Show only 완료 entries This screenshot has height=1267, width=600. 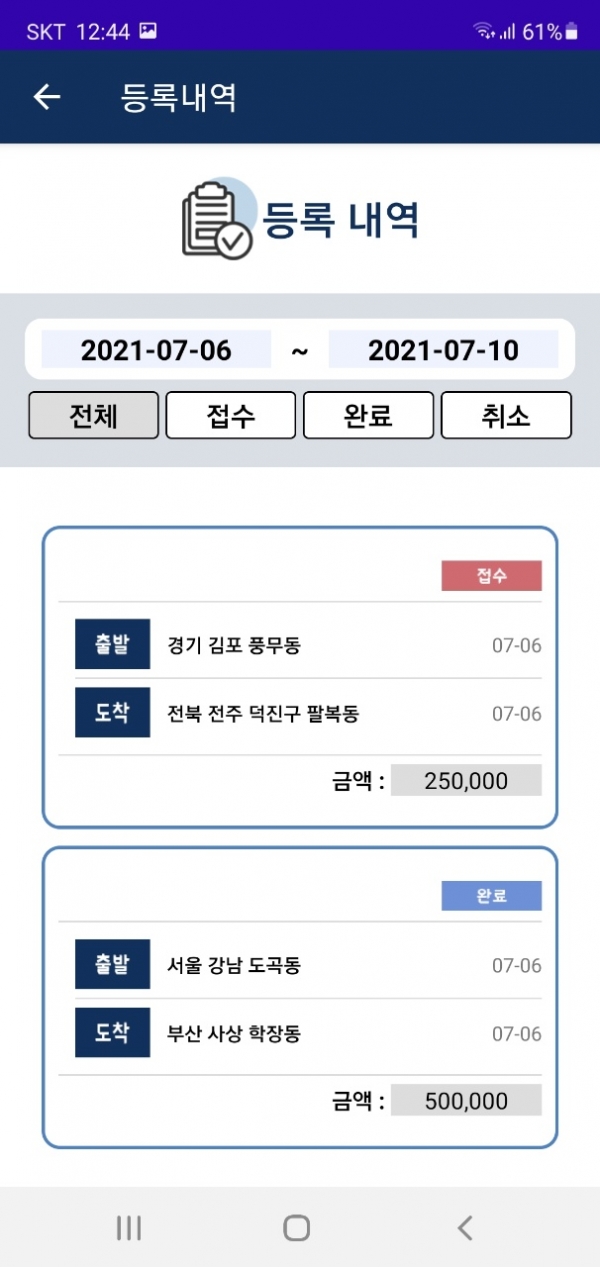[368, 415]
